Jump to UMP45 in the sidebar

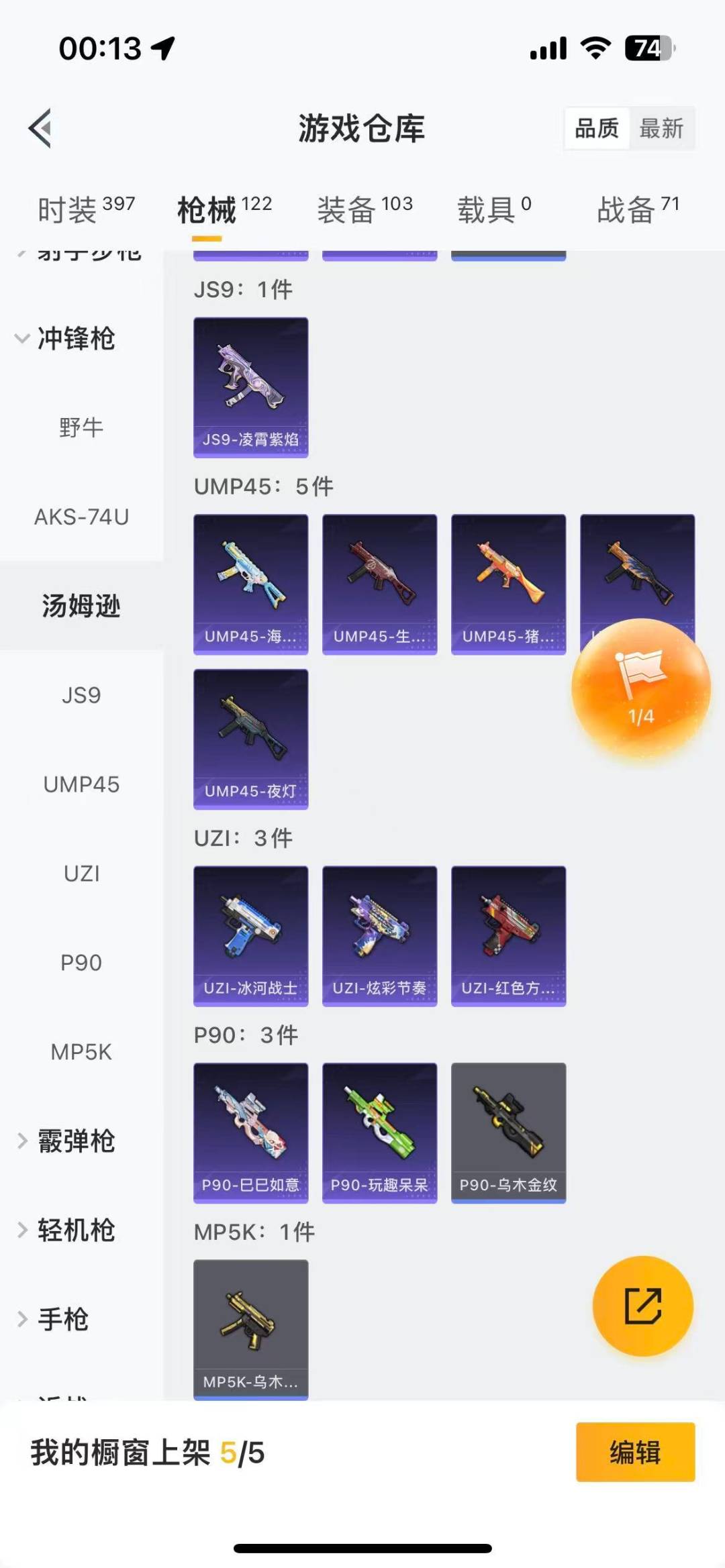coord(81,784)
